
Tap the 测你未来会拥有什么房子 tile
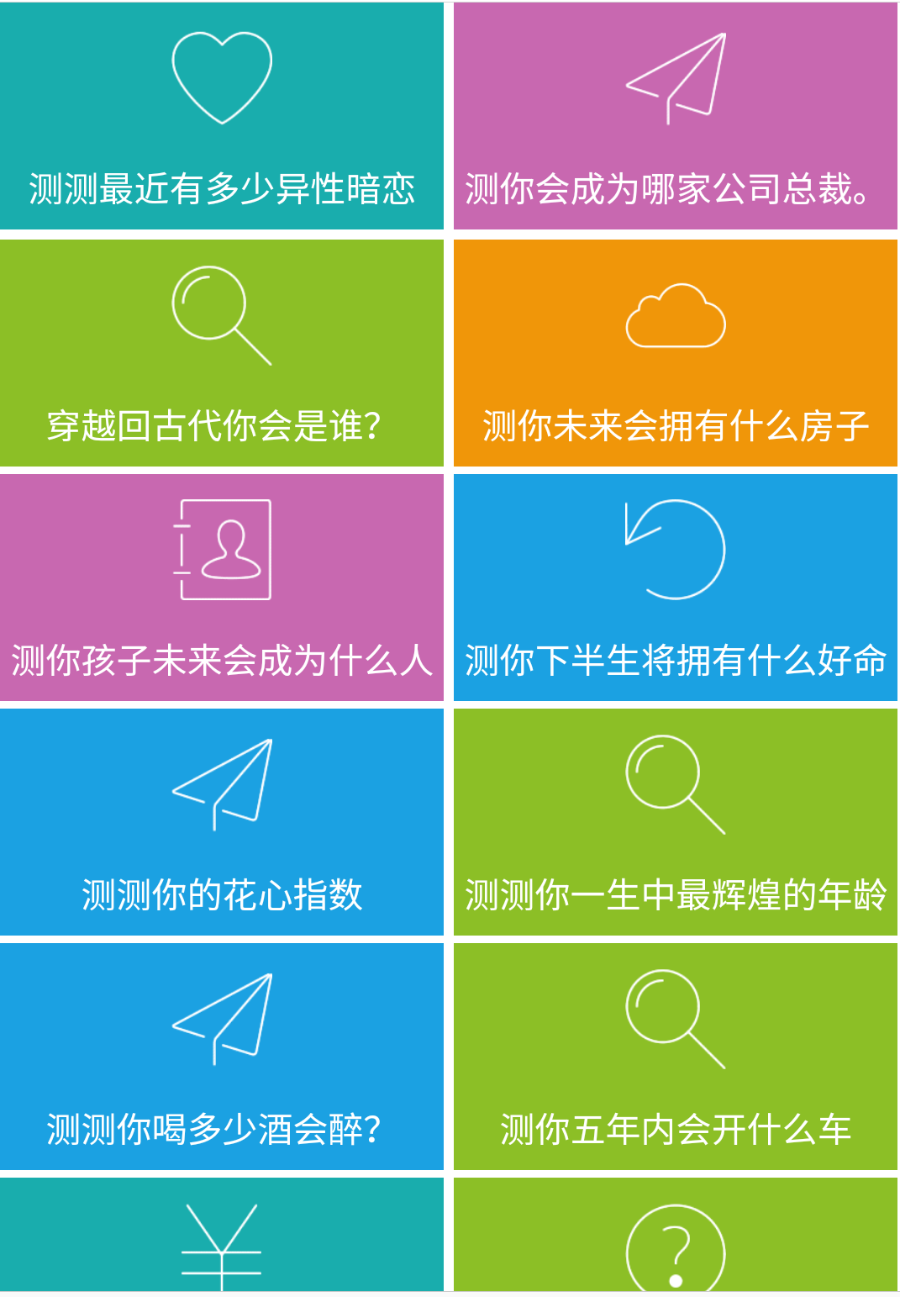pos(675,353)
